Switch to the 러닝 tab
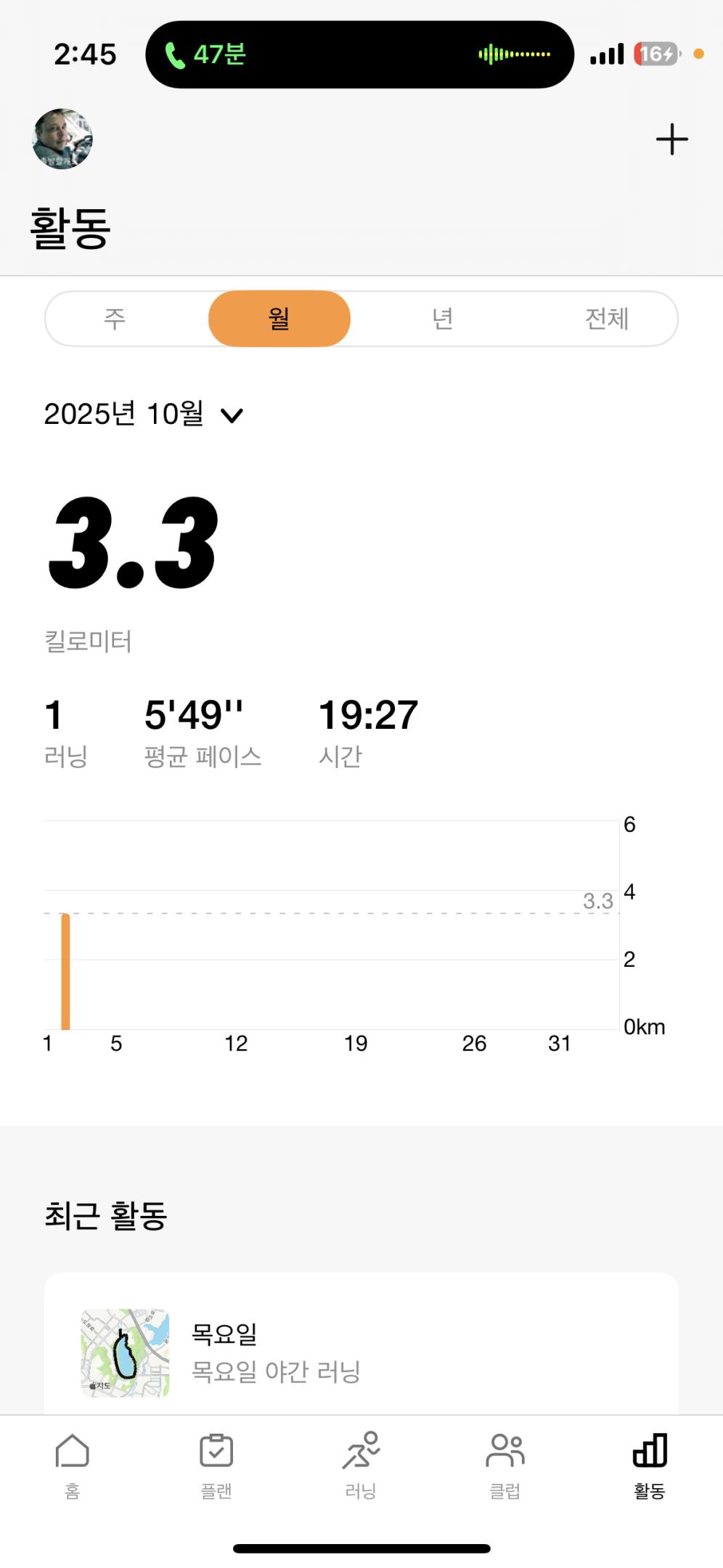The height and width of the screenshot is (1568, 723). [361, 1465]
